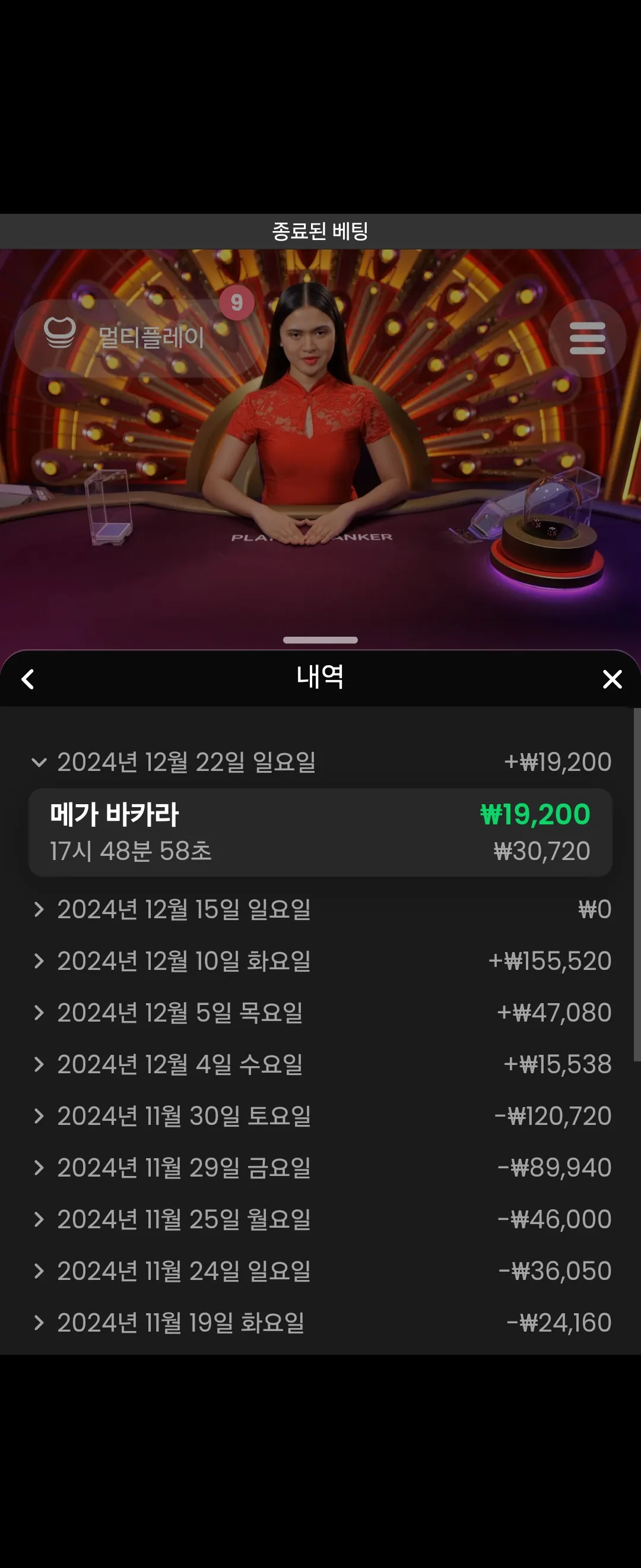Open the hamburger menu button
The image size is (641, 1568).
587,338
